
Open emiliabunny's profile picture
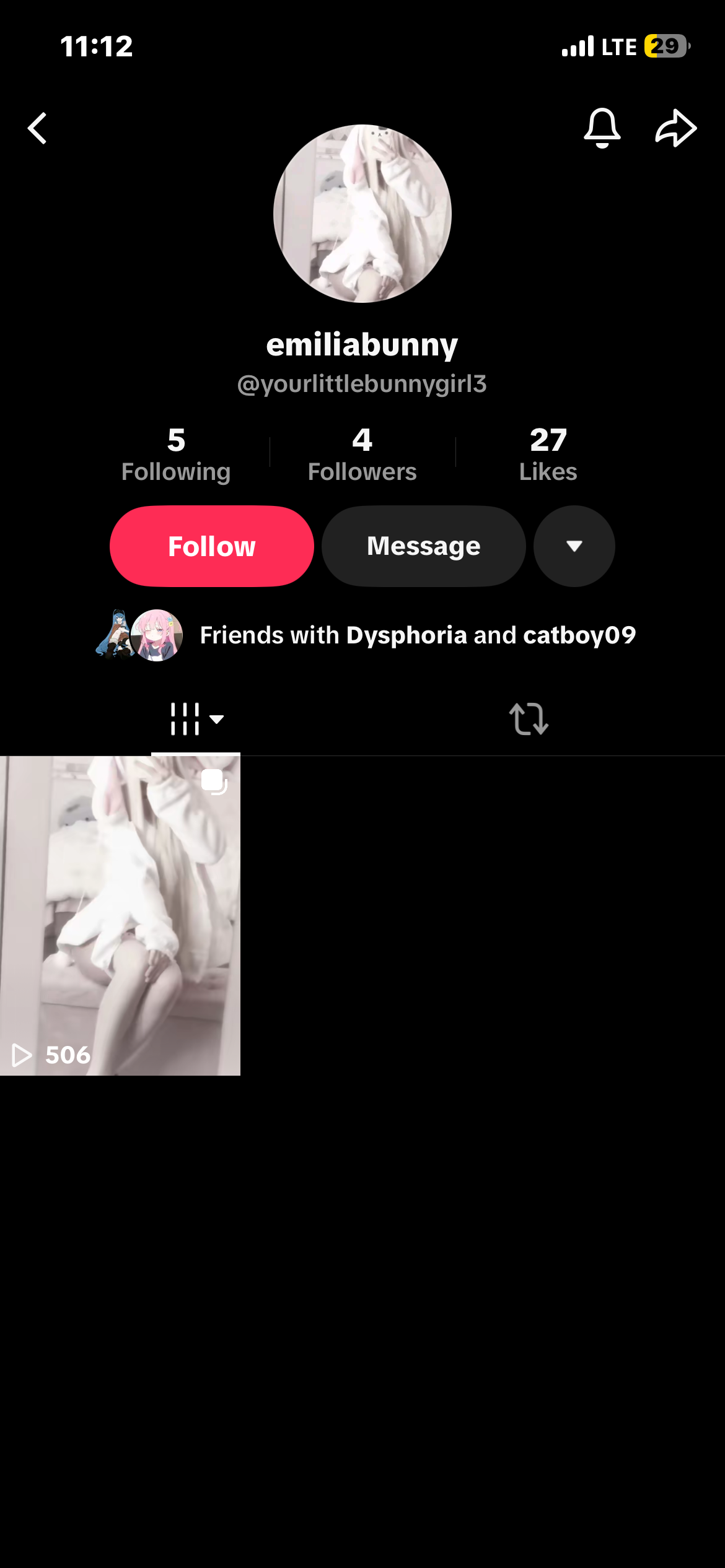tap(362, 214)
